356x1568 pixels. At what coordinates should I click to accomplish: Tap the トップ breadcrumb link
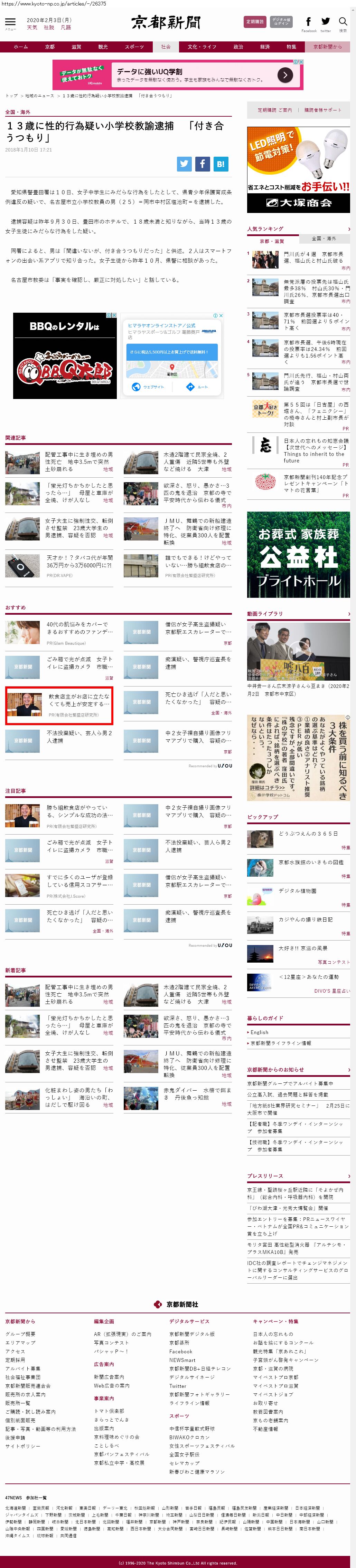click(x=11, y=96)
